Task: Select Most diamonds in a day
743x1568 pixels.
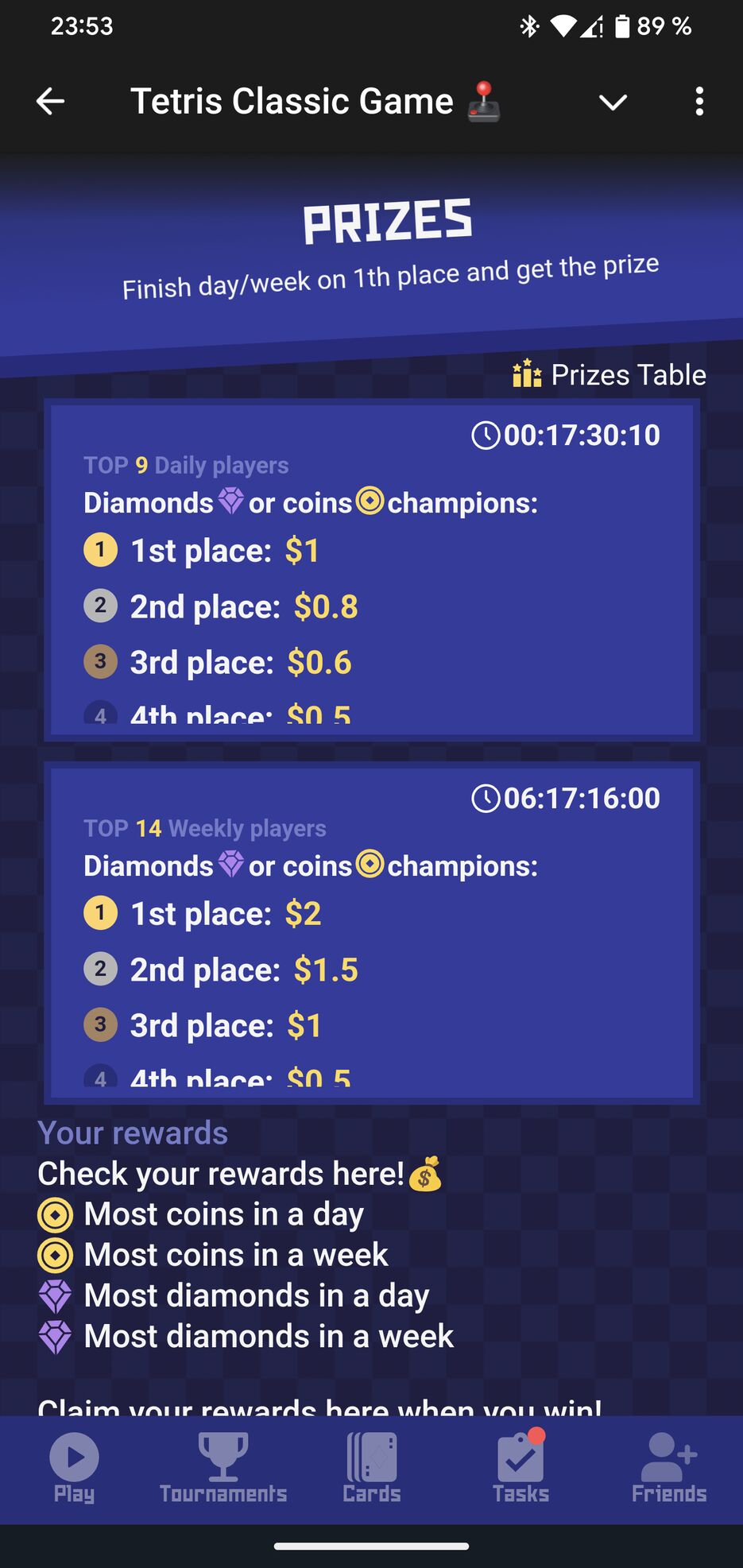Action: coord(256,1295)
